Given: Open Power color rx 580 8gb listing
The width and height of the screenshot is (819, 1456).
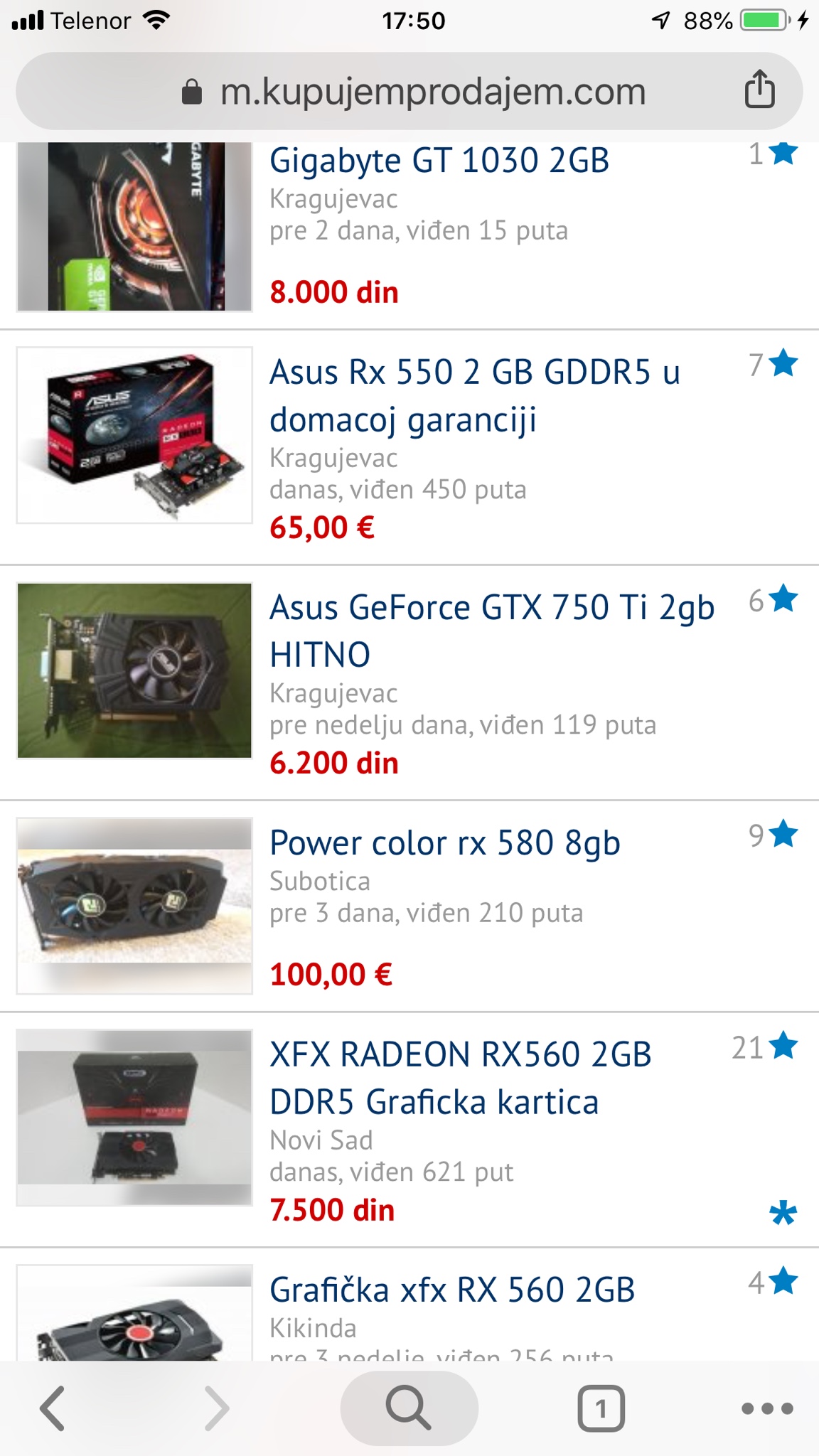Looking at the screenshot, I should [x=444, y=843].
